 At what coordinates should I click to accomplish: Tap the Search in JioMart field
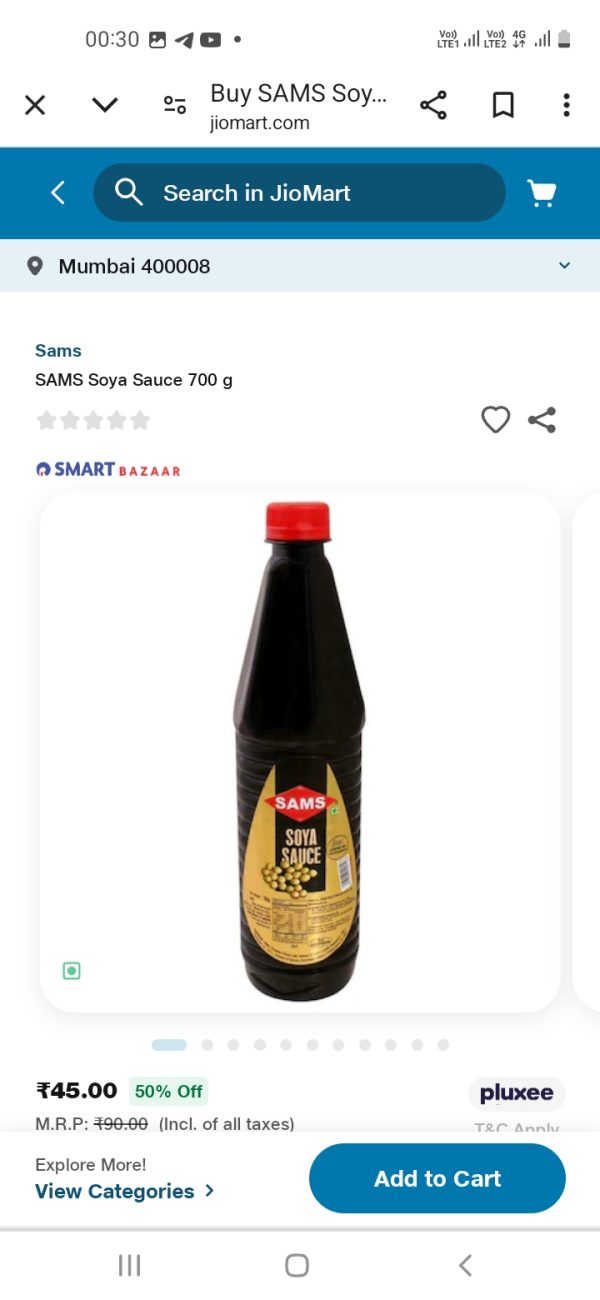point(299,193)
